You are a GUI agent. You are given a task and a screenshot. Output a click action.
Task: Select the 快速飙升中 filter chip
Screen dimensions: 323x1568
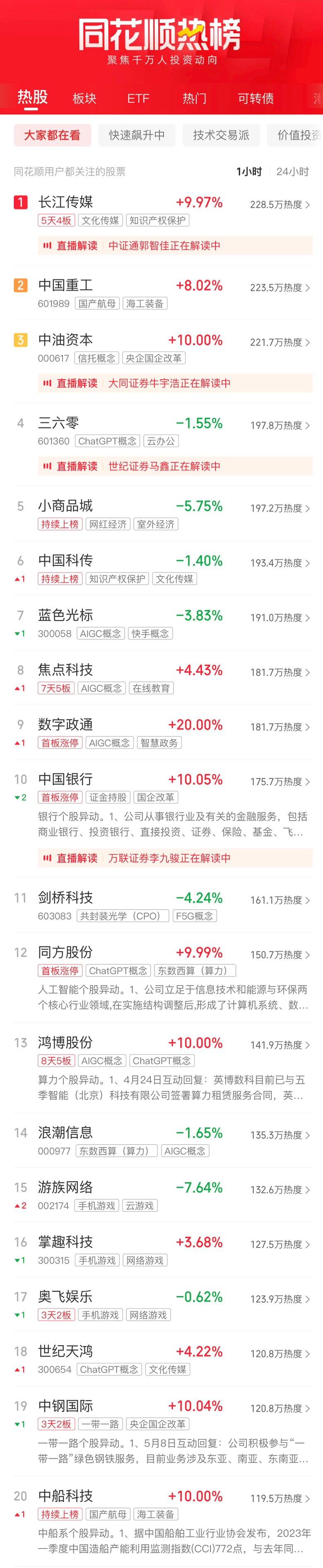pos(136,135)
